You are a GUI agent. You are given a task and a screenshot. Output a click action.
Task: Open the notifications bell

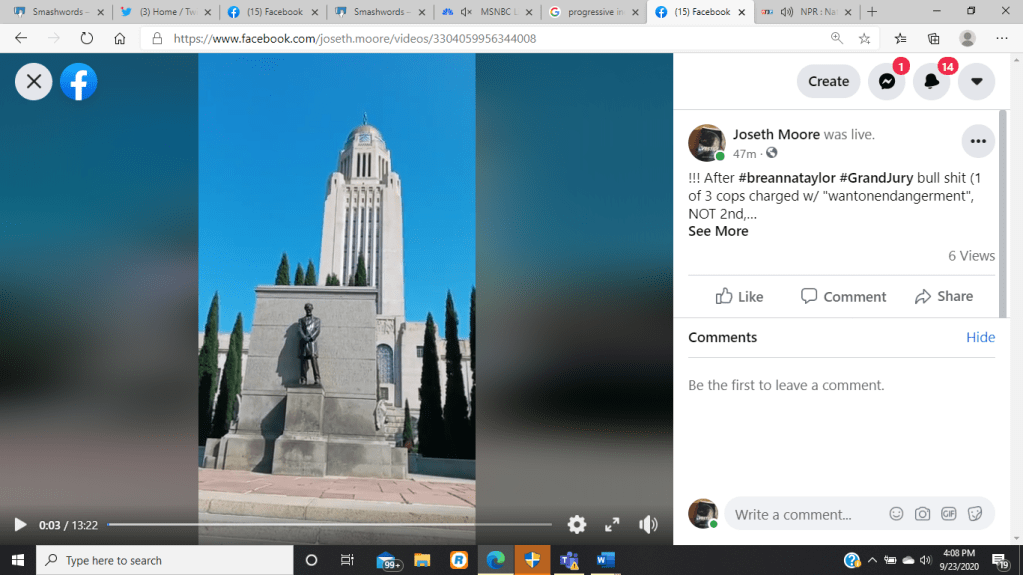(x=931, y=81)
